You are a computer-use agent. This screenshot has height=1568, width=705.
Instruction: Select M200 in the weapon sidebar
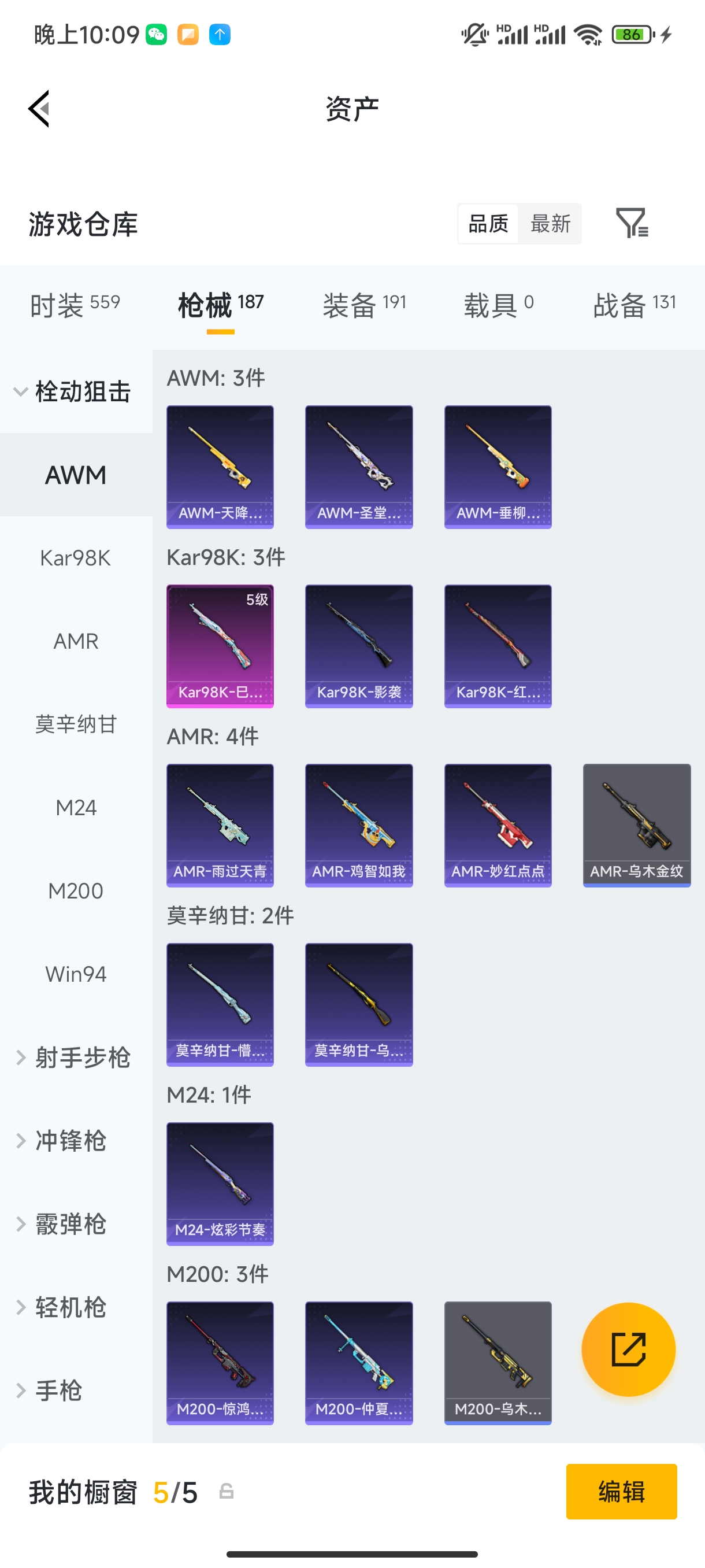[x=76, y=890]
